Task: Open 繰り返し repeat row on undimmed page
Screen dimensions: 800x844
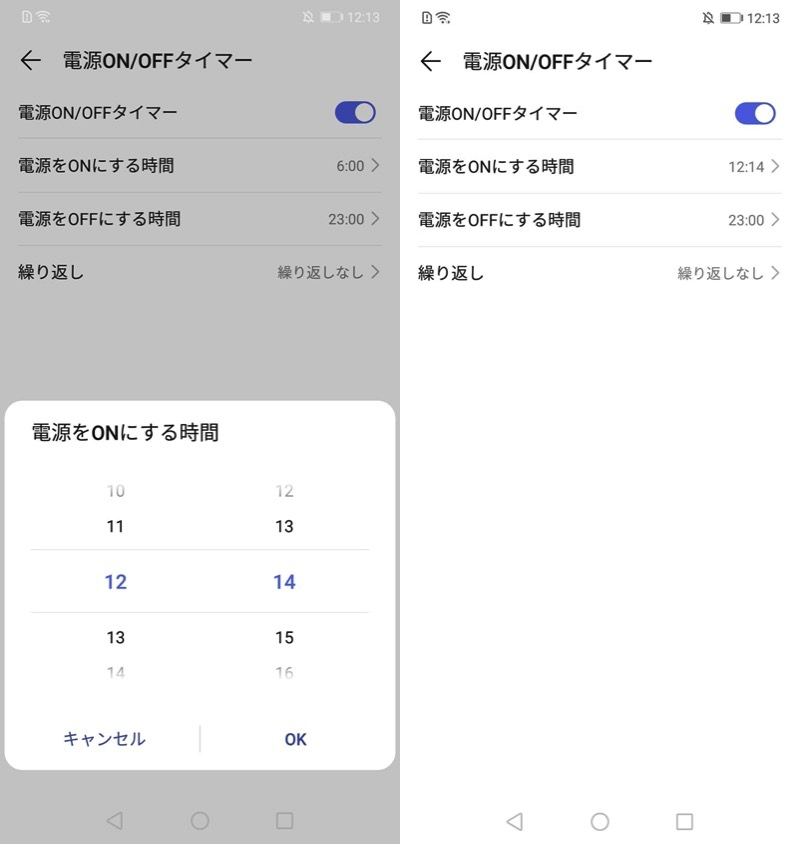Action: 599,273
